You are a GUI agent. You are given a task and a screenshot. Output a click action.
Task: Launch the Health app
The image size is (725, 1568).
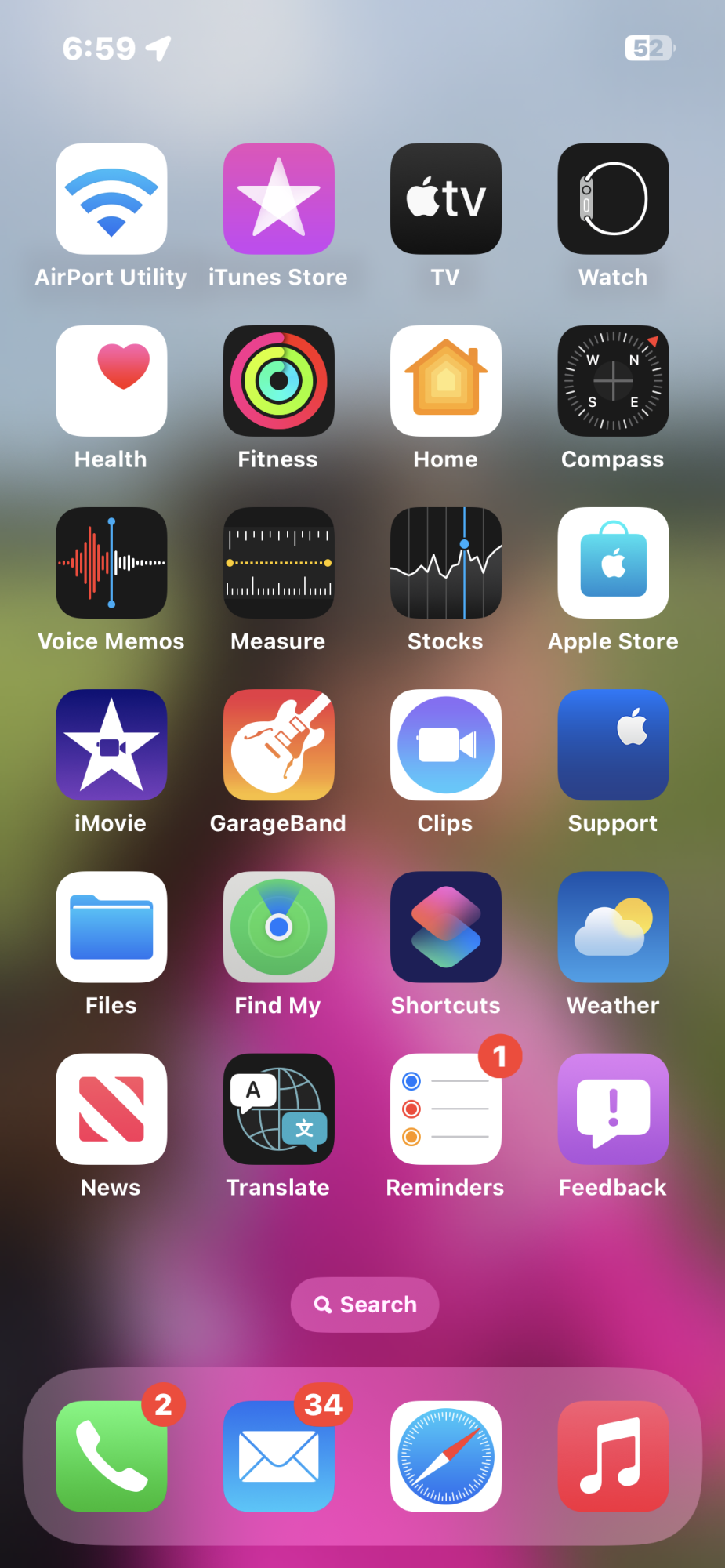[x=111, y=380]
